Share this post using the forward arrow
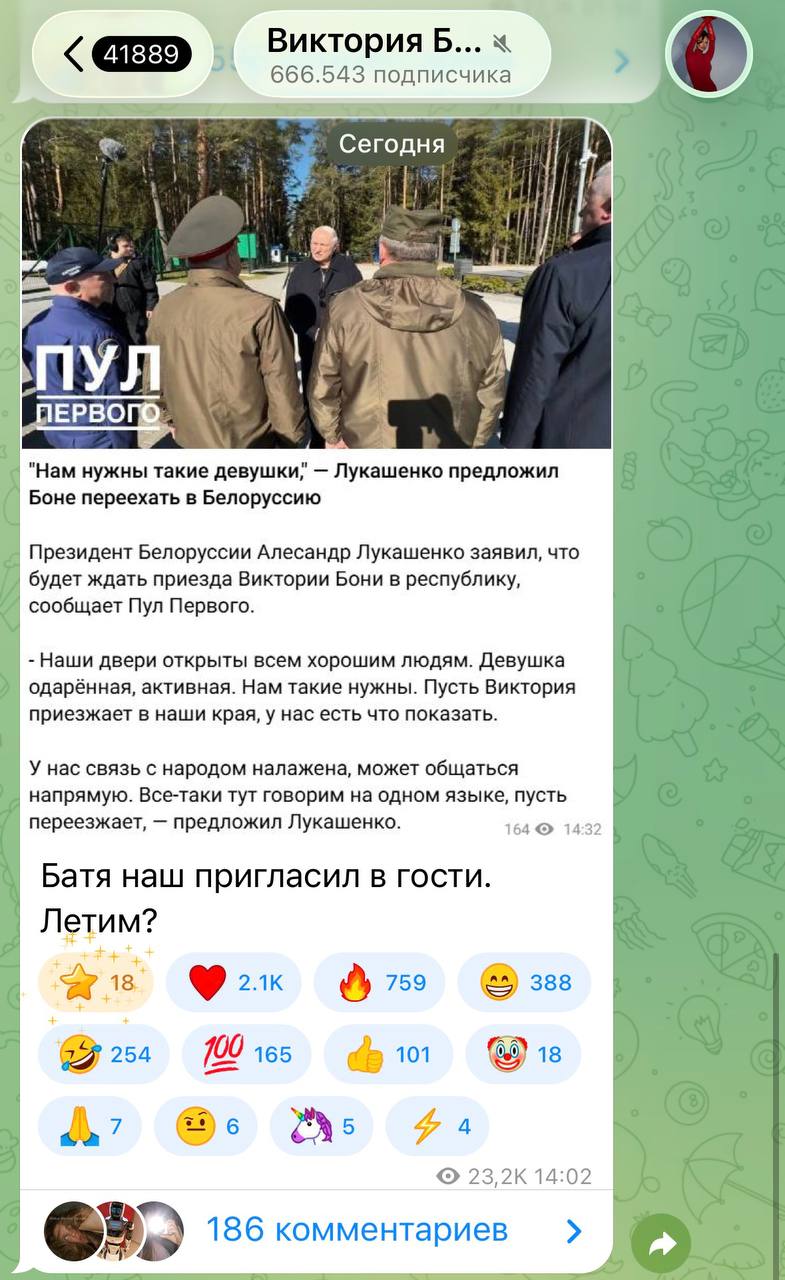 pyautogui.click(x=661, y=1243)
